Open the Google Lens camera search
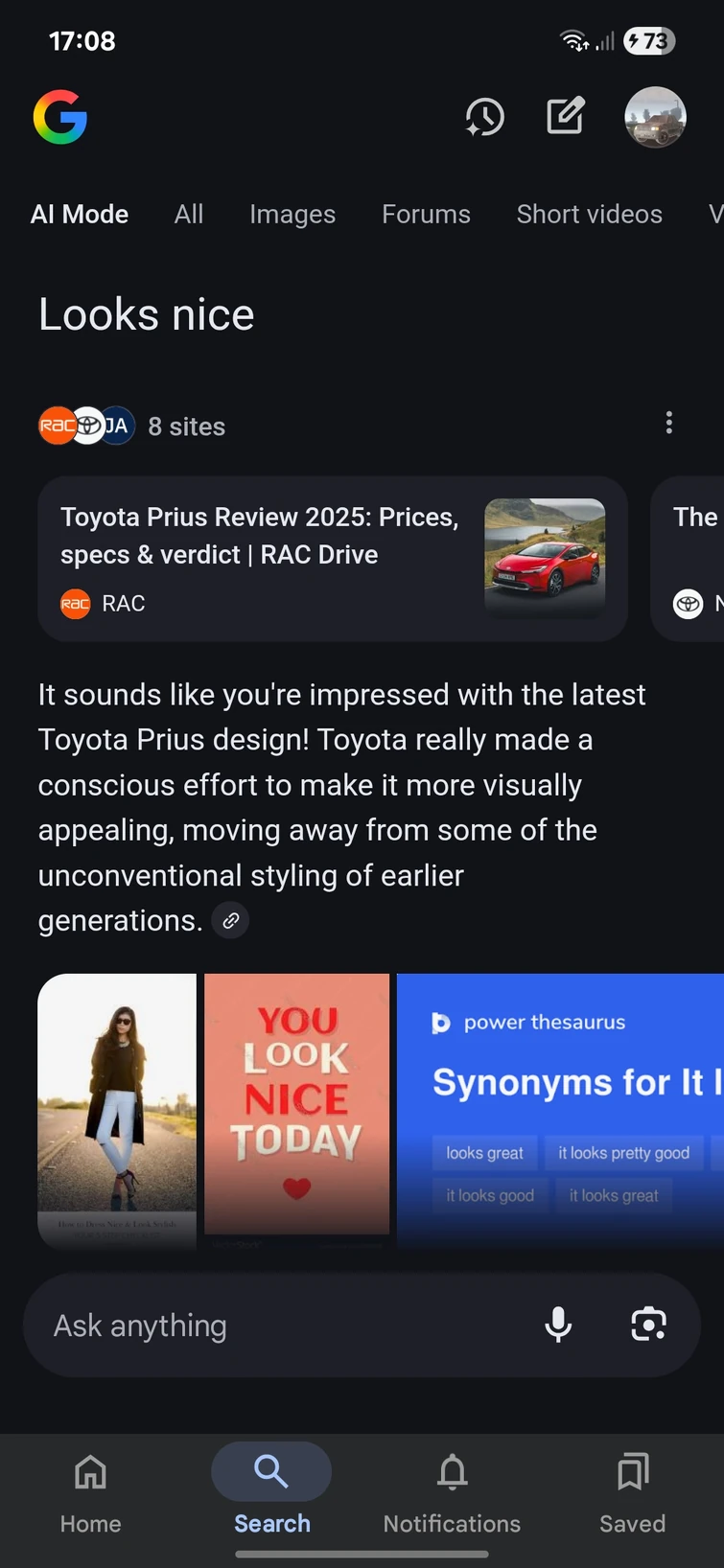 pos(648,1325)
